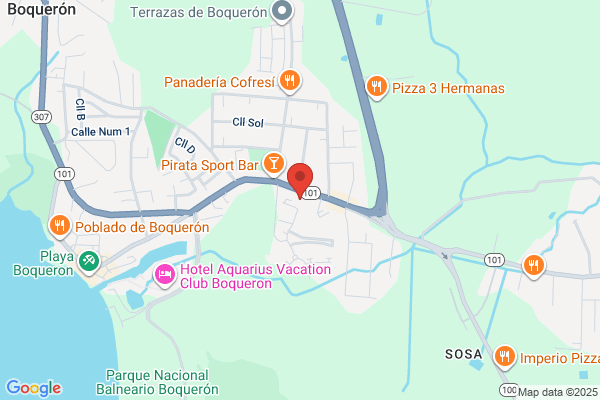The height and width of the screenshot is (400, 600).
Task: Select the Terrazas de Boquerón marker
Action: (282, 12)
